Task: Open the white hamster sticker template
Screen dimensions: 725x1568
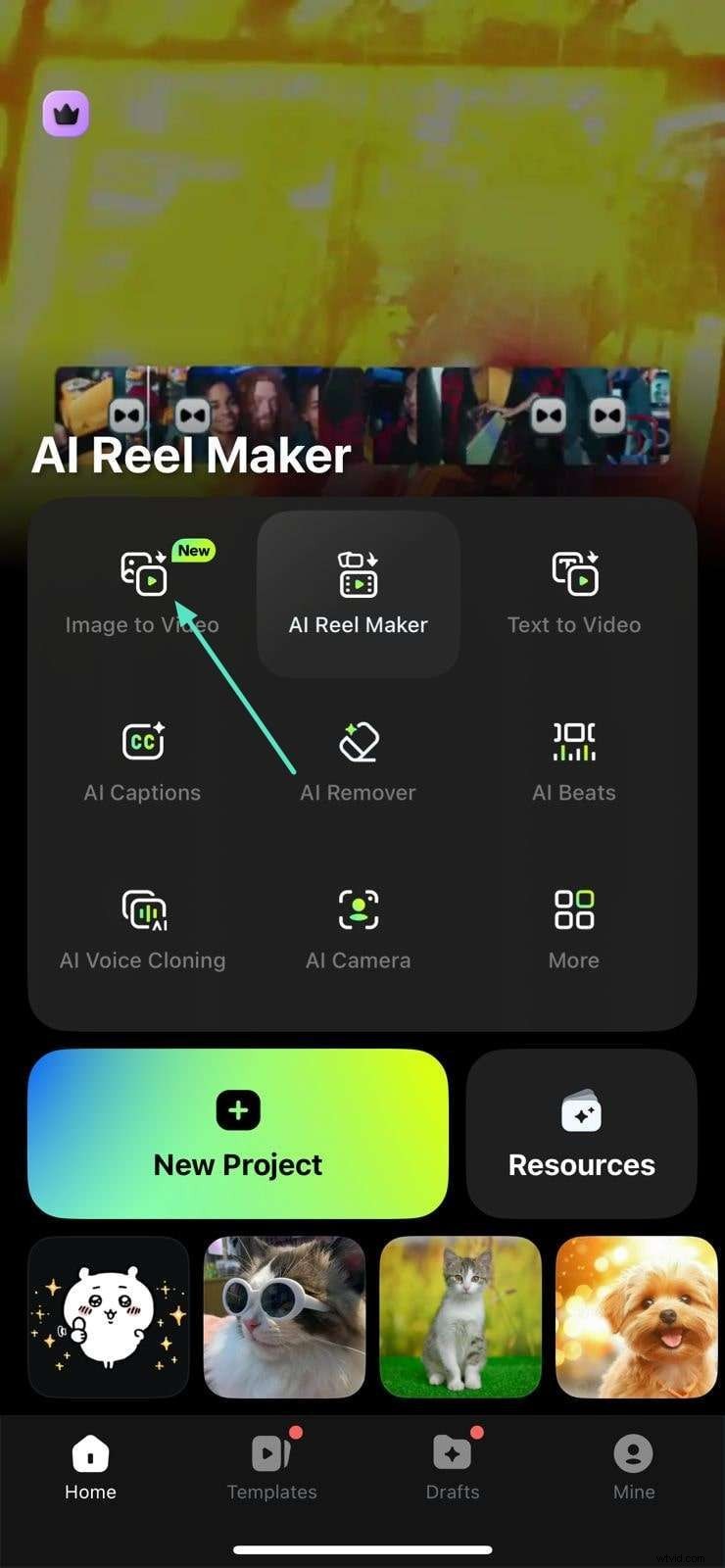Action: (x=109, y=1316)
